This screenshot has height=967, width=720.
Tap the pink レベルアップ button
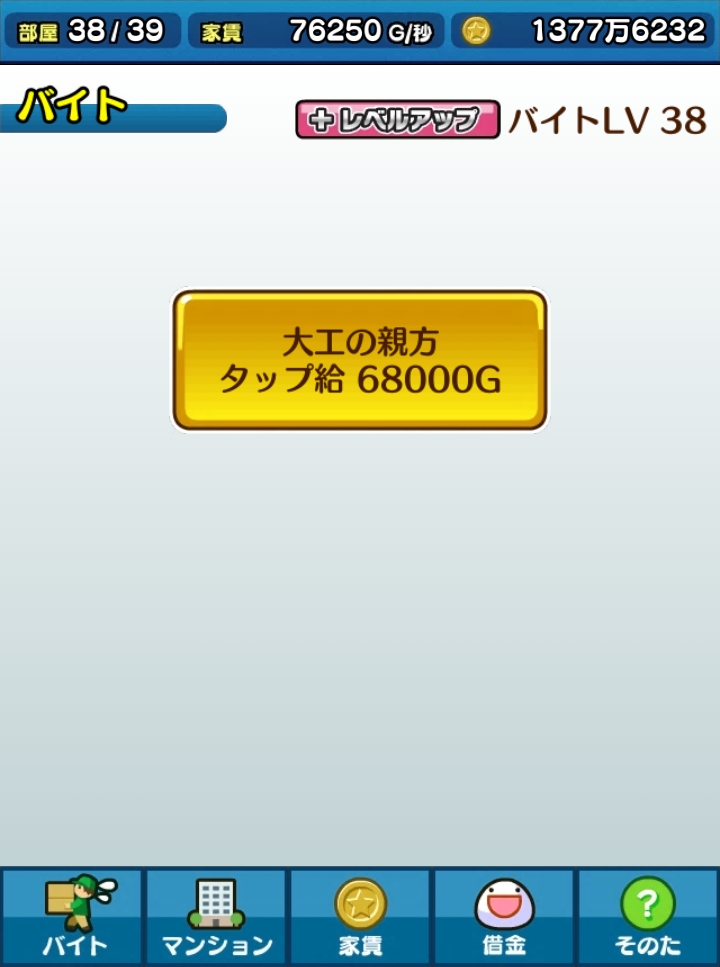coord(397,120)
